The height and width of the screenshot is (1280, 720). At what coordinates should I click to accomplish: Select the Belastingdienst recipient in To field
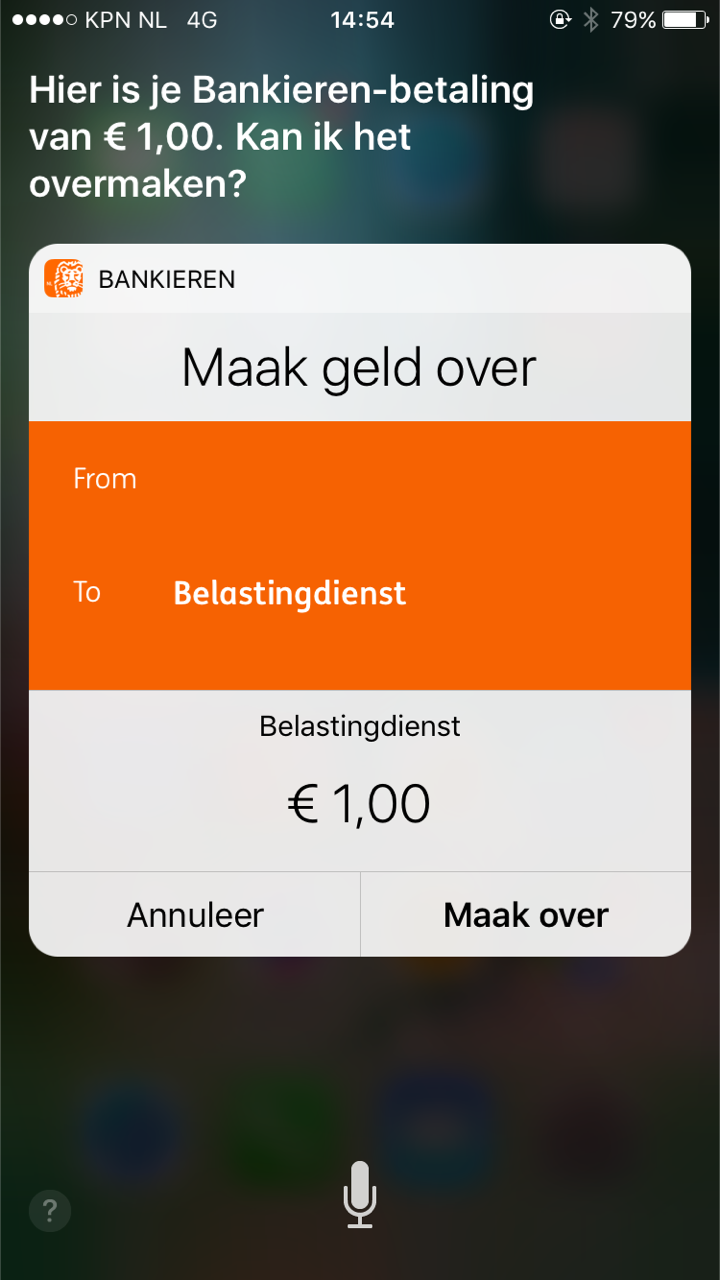click(x=289, y=592)
